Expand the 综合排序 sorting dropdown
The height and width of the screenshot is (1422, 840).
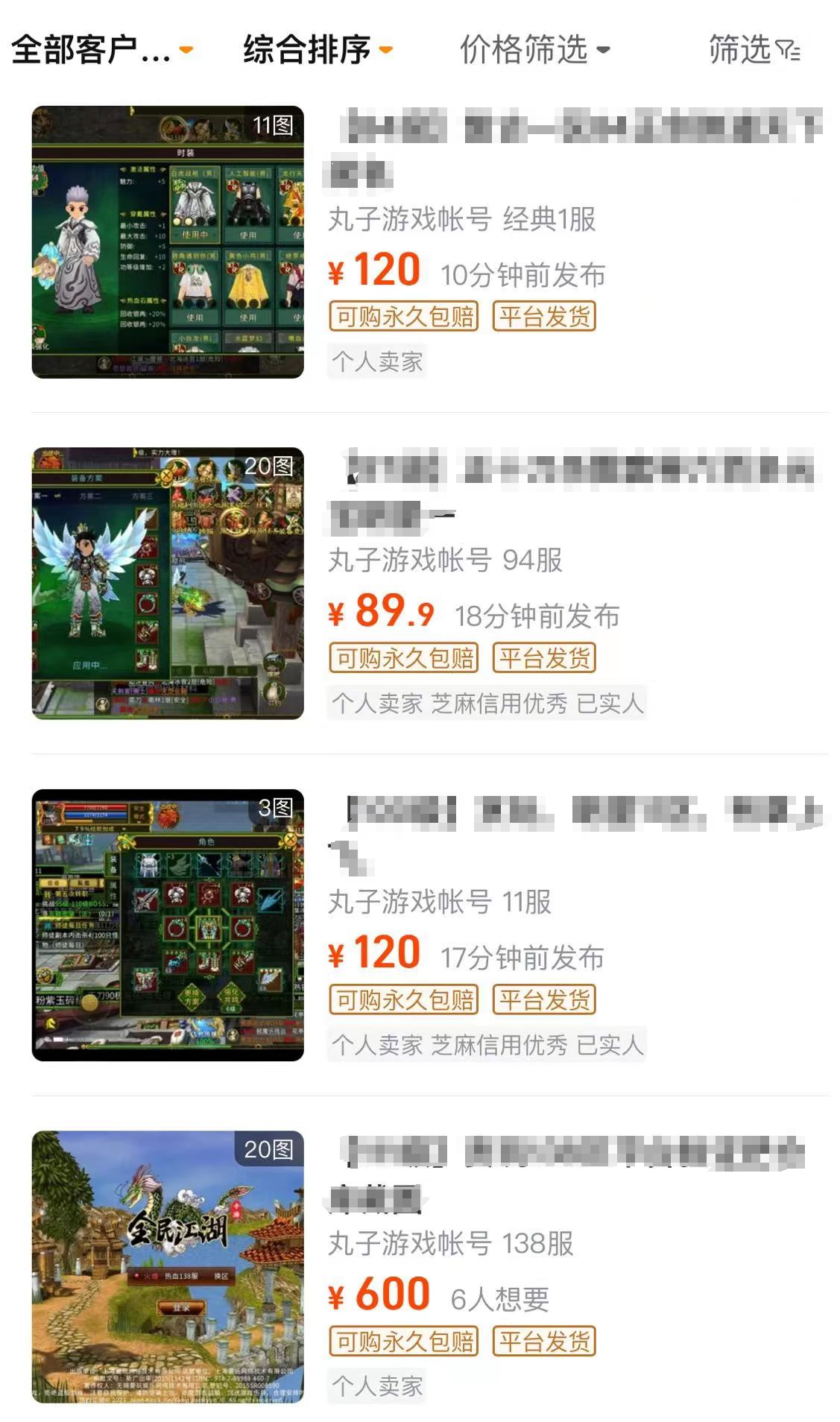(x=317, y=50)
